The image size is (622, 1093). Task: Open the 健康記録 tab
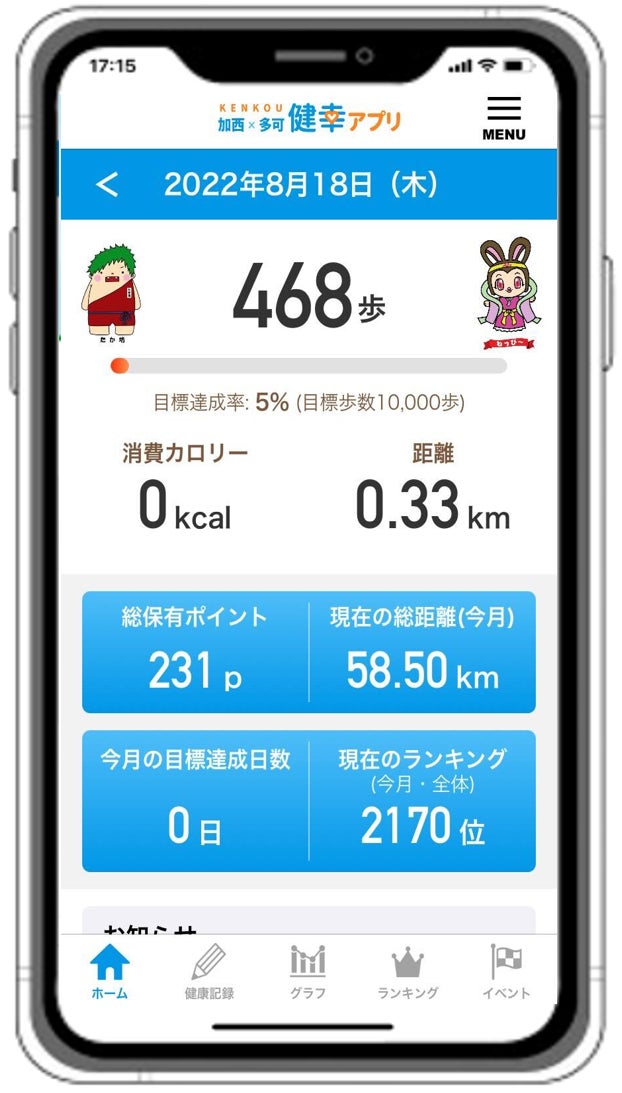209,972
